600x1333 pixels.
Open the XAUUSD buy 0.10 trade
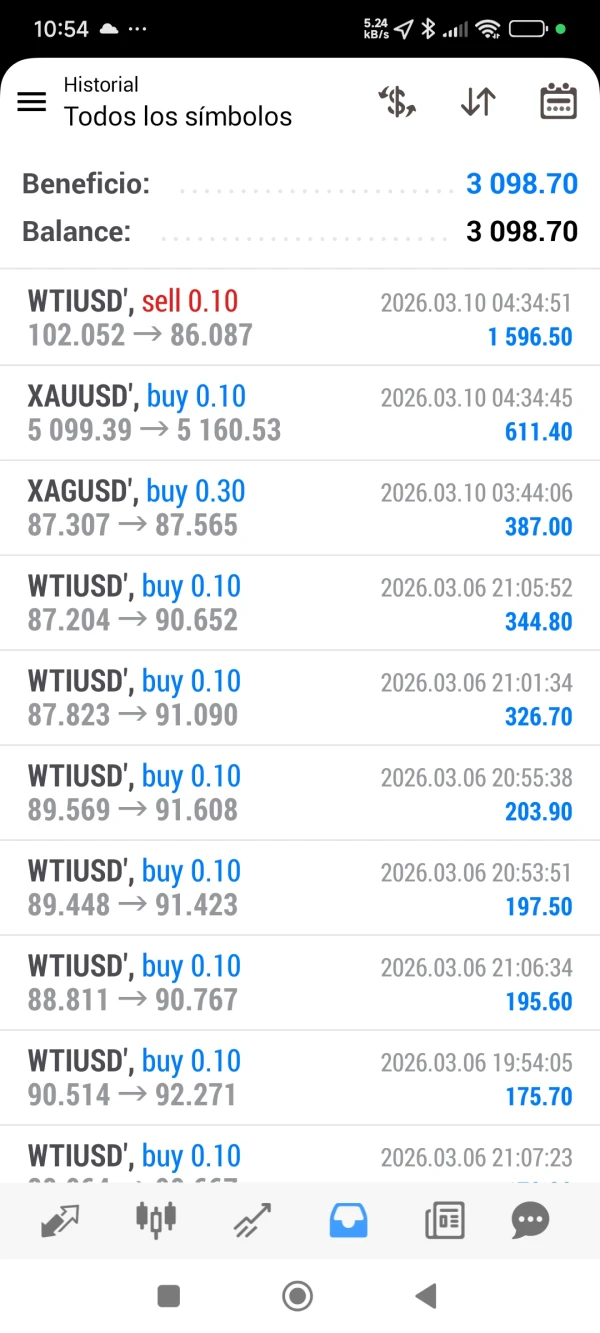tap(300, 413)
